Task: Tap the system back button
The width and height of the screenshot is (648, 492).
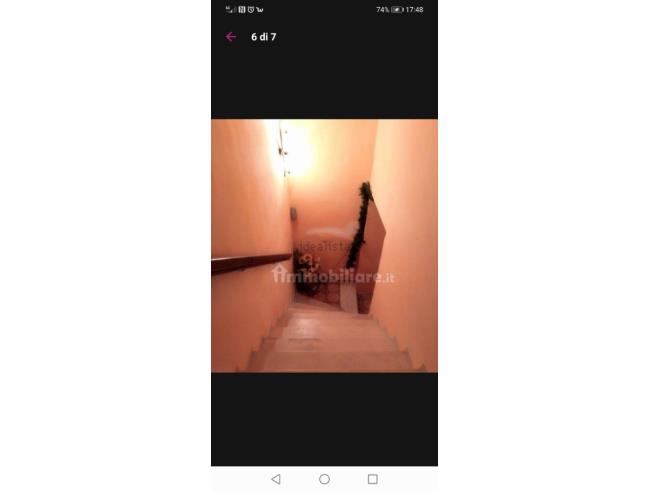Action: [276, 479]
